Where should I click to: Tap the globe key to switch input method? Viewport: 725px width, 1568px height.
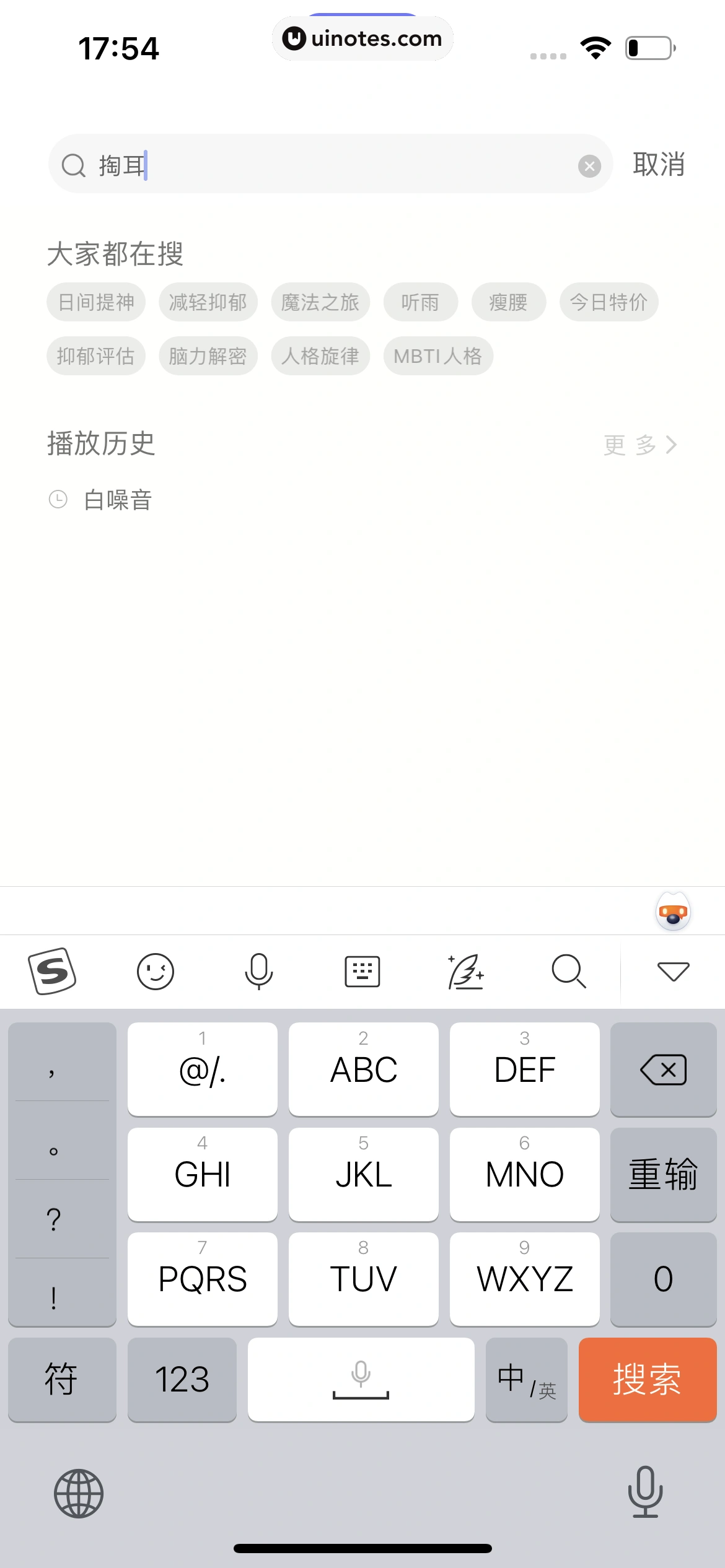(80, 1492)
